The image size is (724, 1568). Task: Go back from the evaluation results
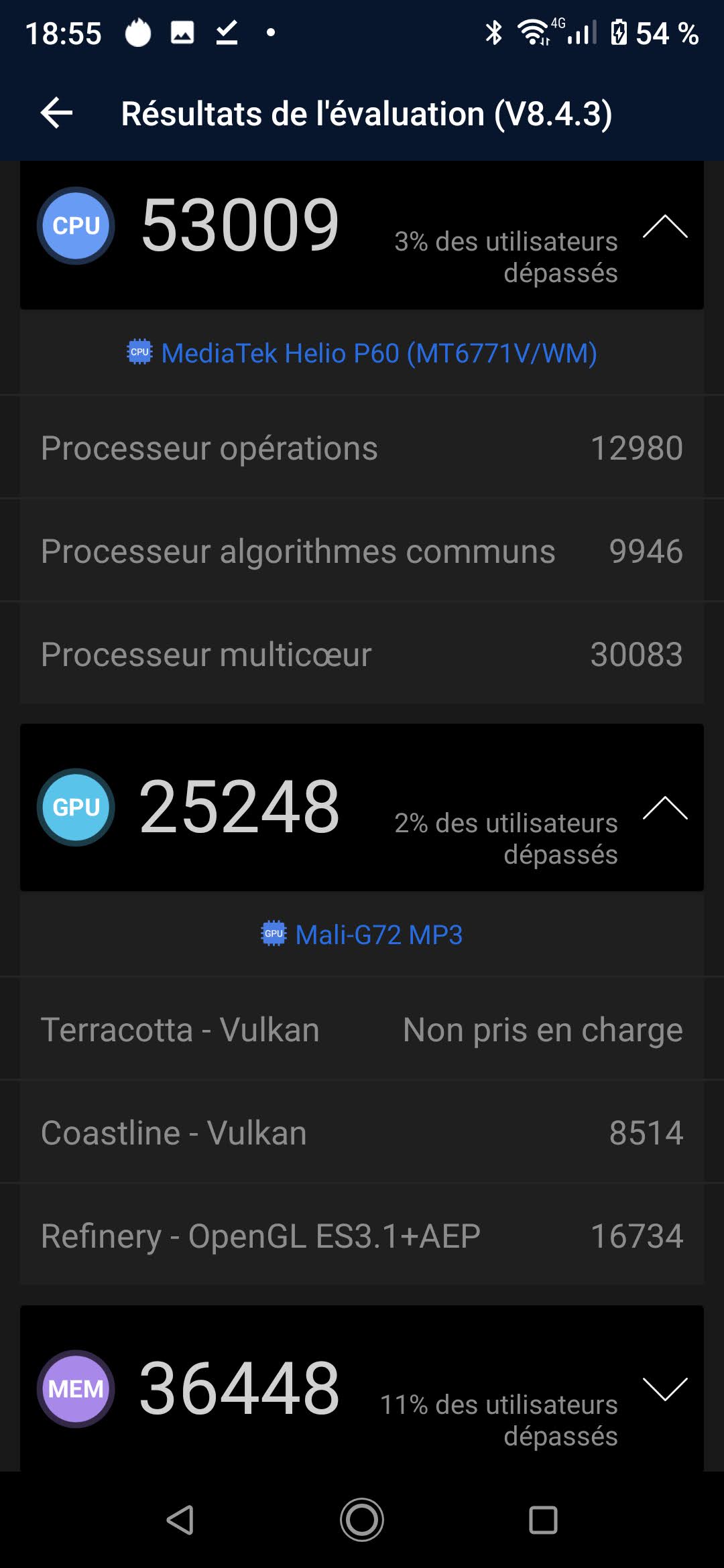[57, 113]
